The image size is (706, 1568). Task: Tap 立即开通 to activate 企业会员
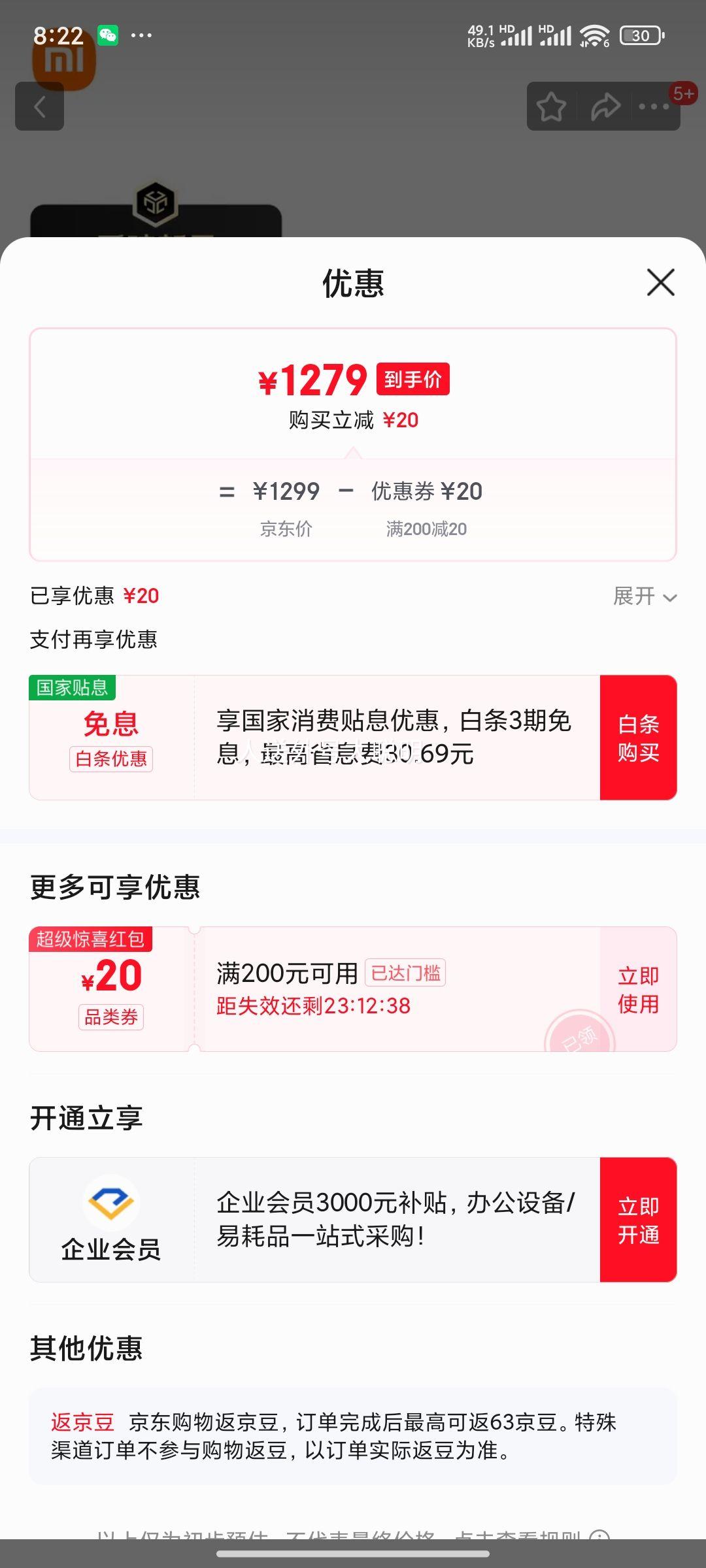coord(638,1220)
